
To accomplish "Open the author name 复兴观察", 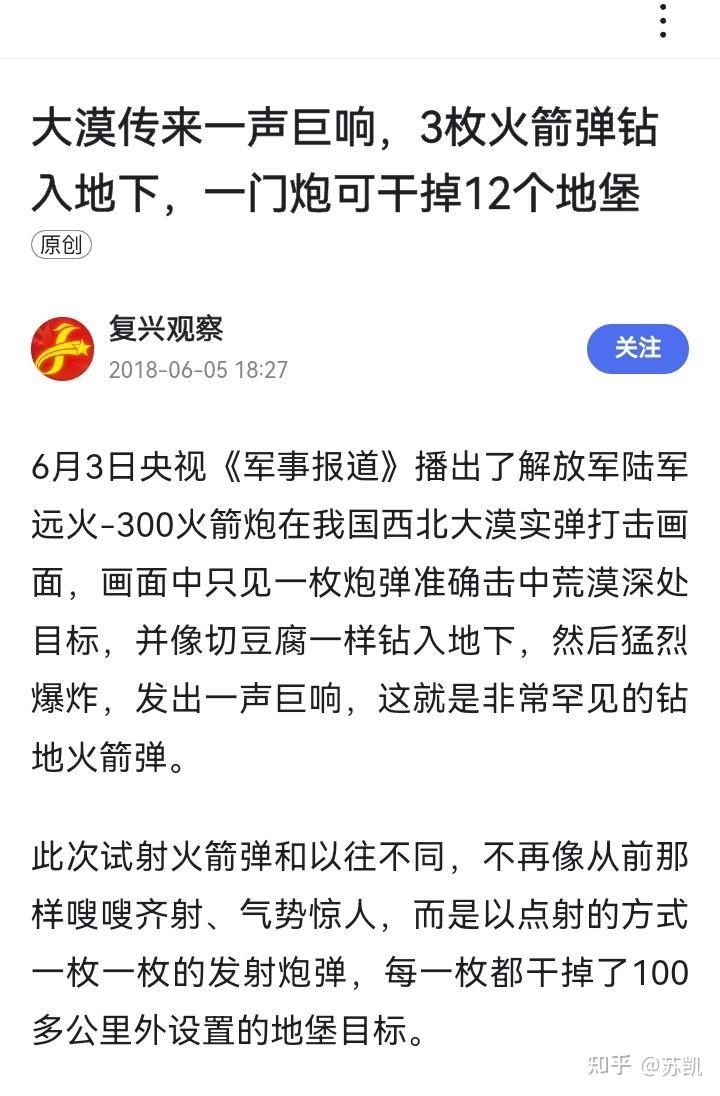I will pos(166,329).
